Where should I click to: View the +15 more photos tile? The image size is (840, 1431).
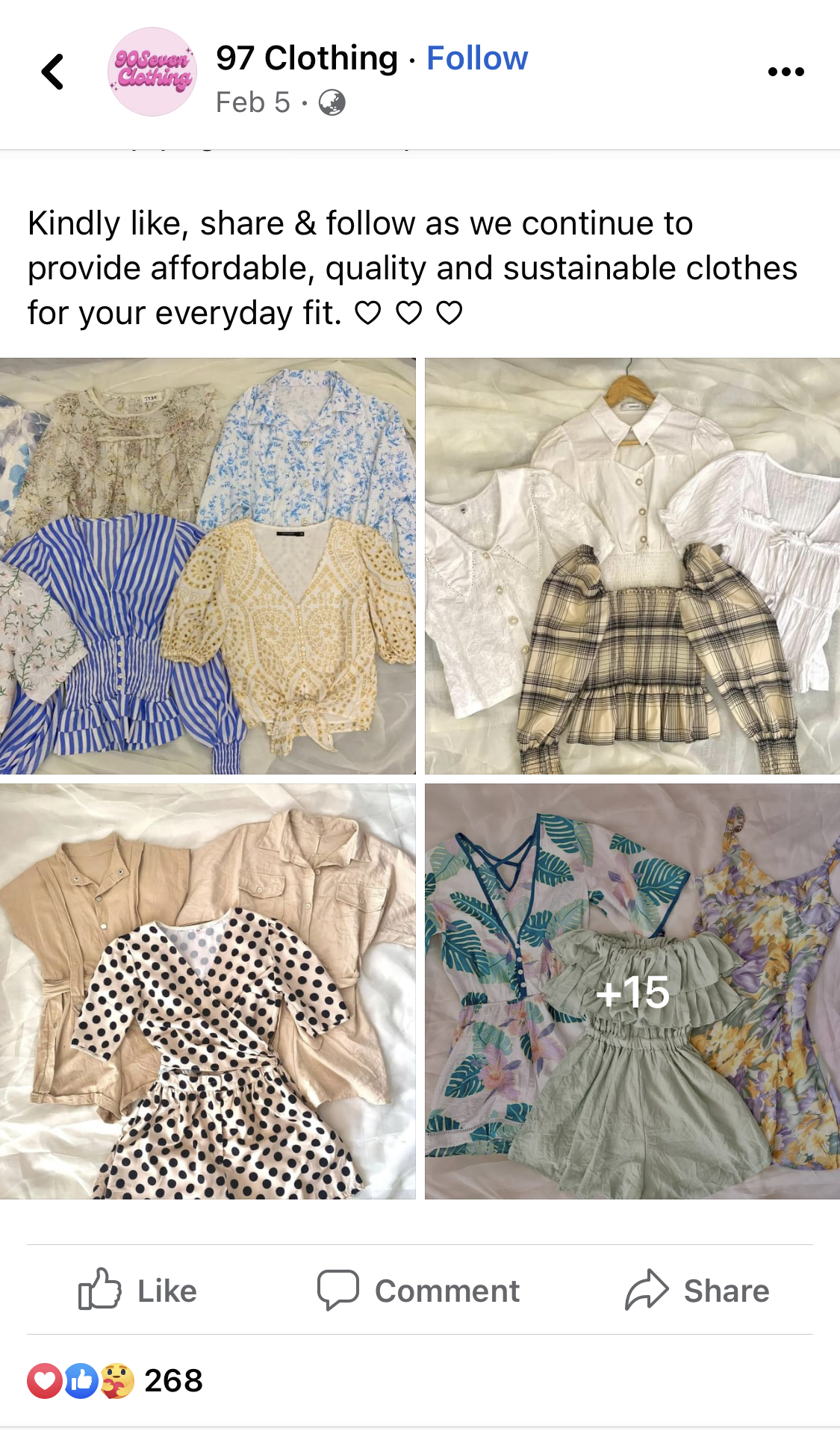click(x=632, y=991)
